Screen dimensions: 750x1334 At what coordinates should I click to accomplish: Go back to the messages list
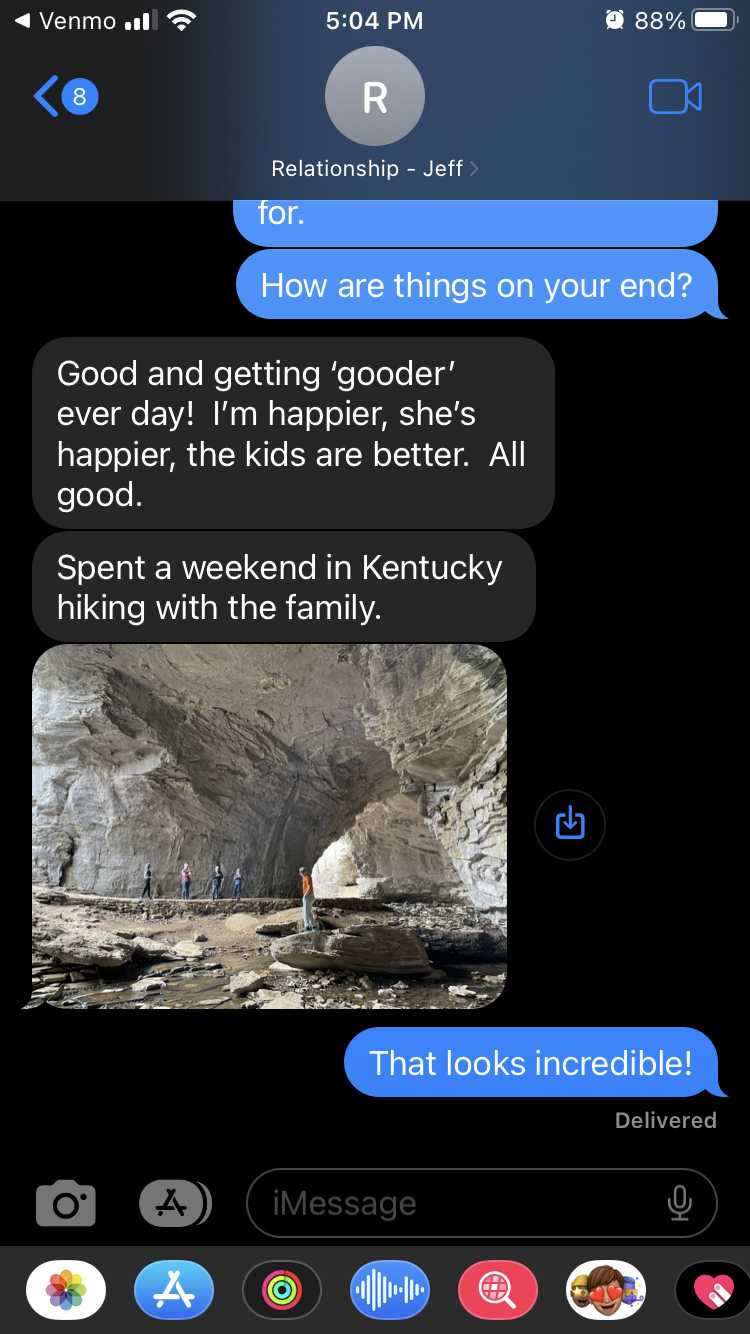pos(65,97)
